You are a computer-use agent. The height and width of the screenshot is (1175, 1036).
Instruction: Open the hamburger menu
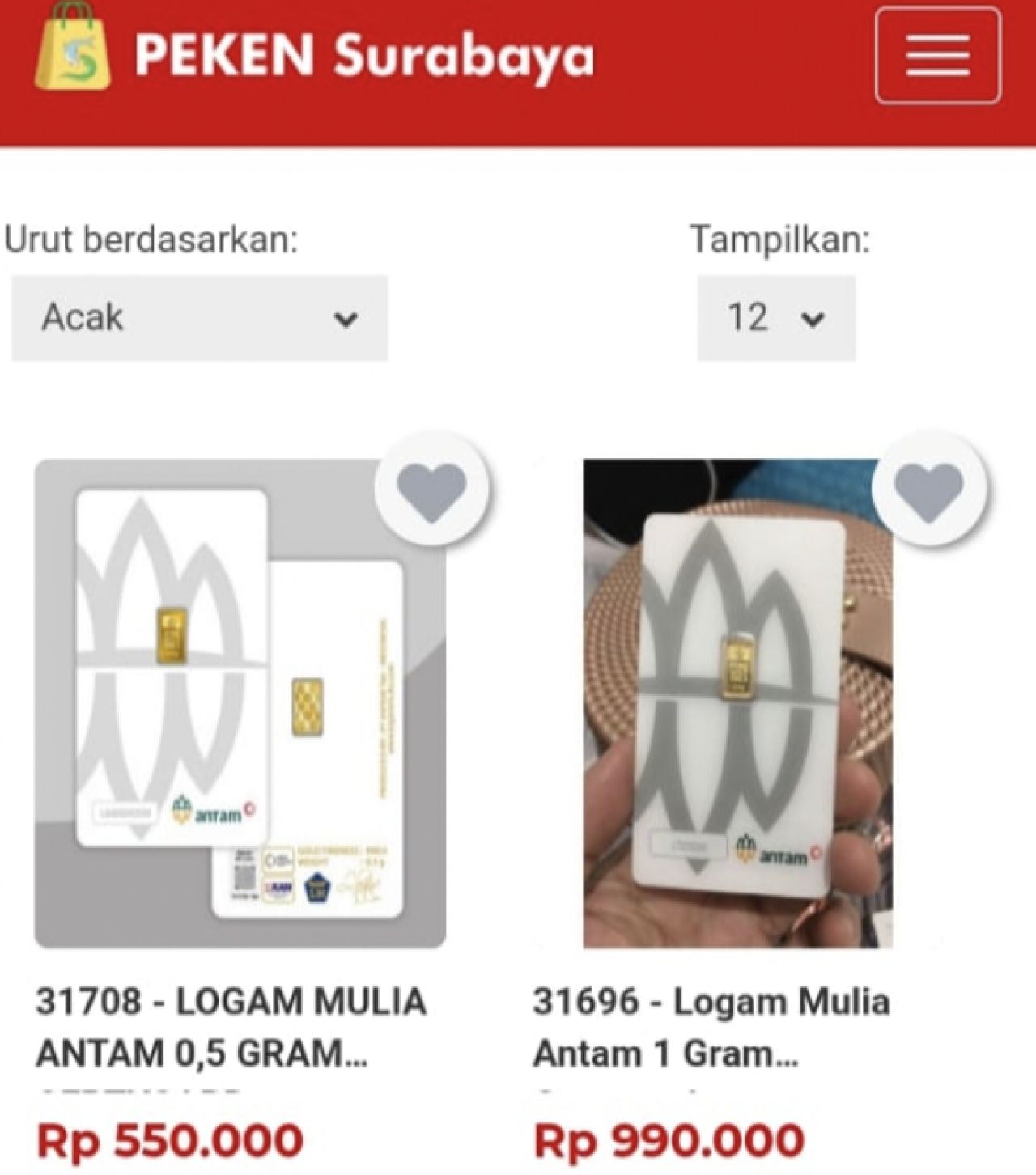pyautogui.click(x=937, y=56)
